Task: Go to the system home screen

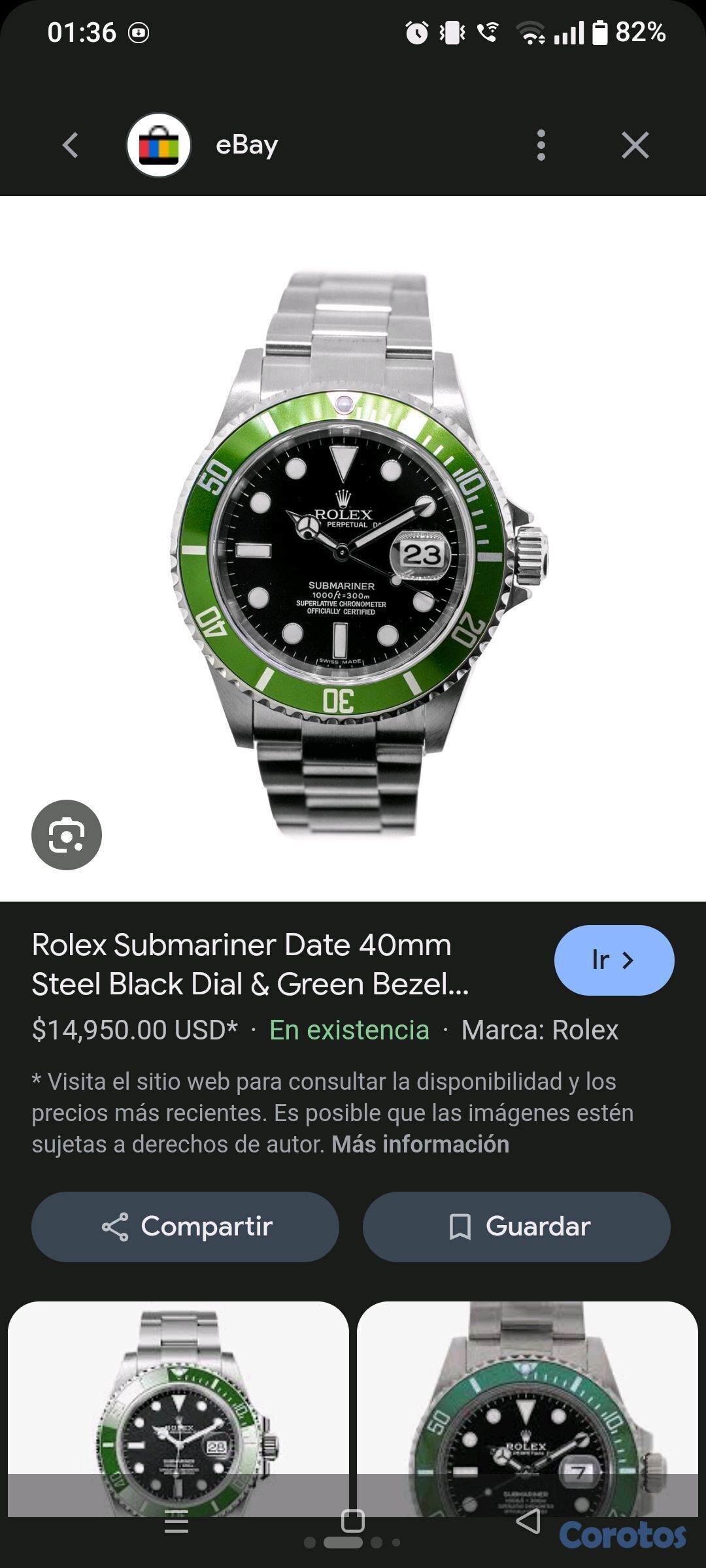Action: [x=352, y=1521]
